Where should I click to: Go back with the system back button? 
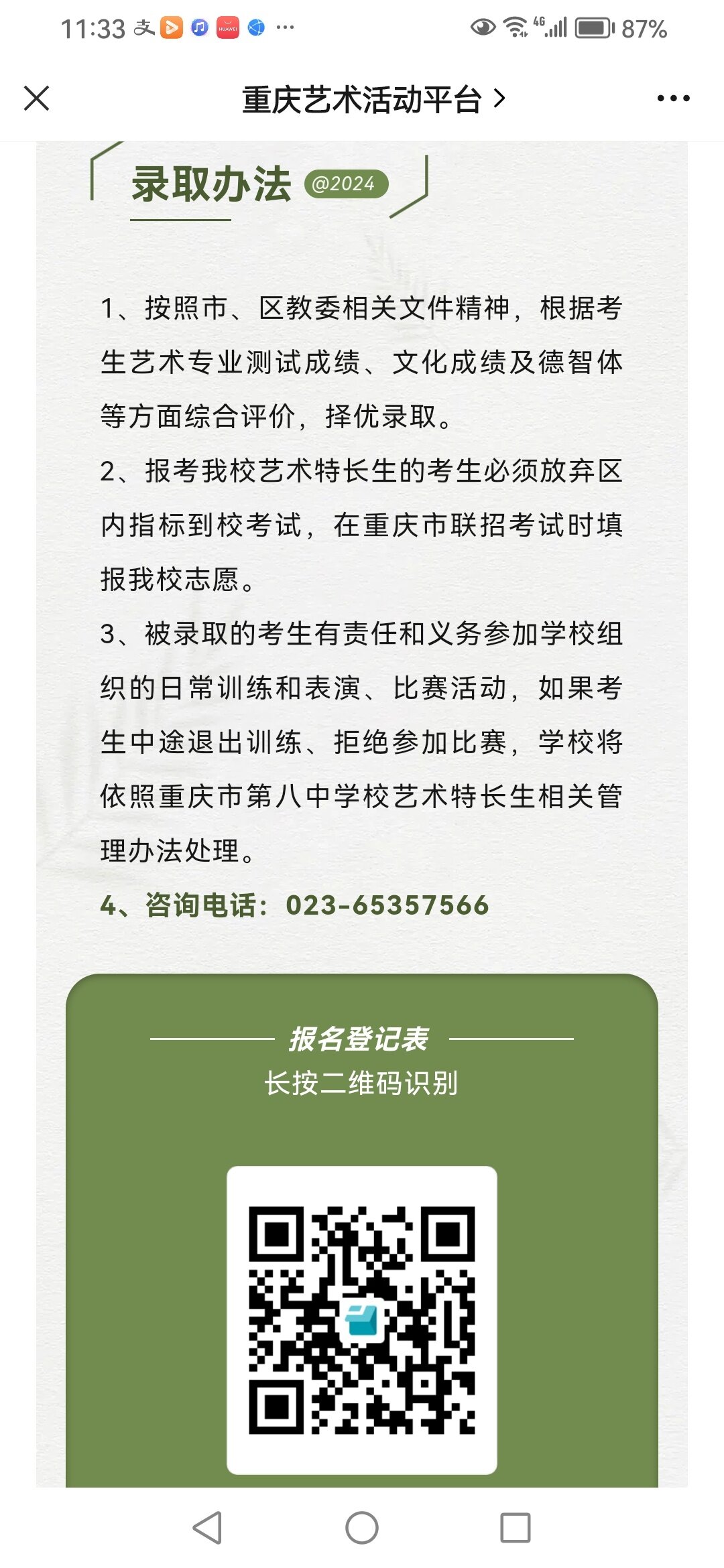[x=207, y=1528]
